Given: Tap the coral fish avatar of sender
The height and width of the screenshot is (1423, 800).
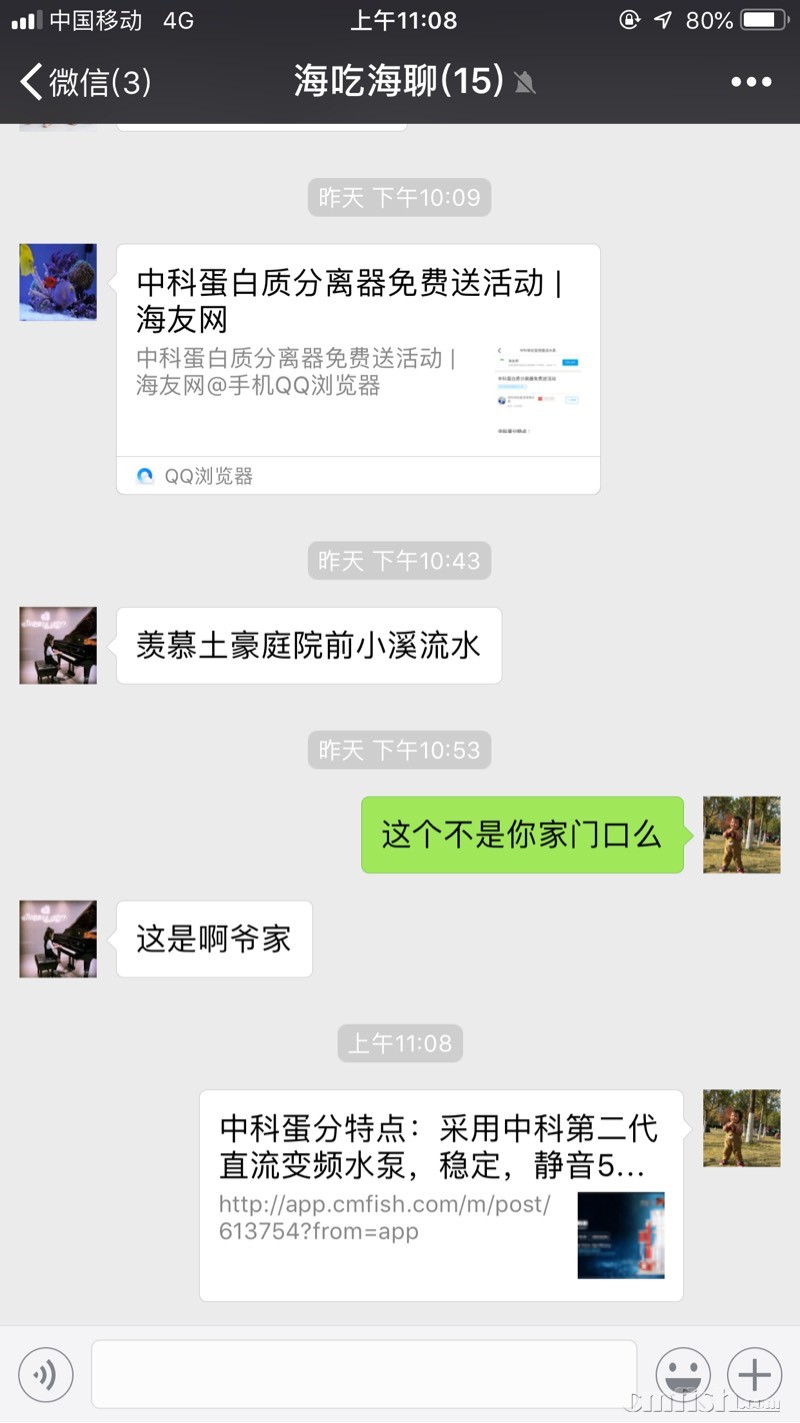Looking at the screenshot, I should (57, 282).
